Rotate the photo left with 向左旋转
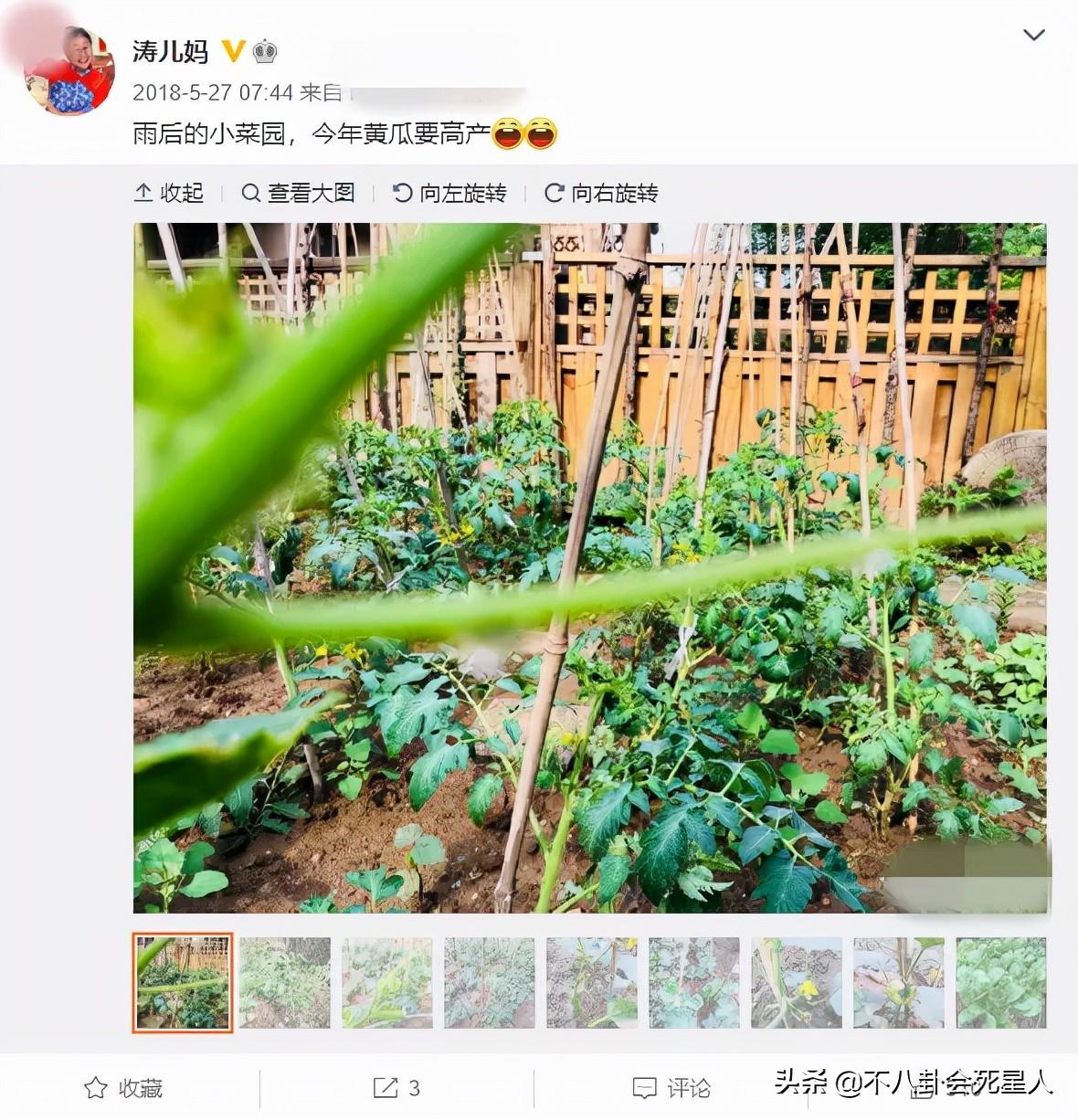Image resolution: width=1078 pixels, height=1120 pixels. pos(449,193)
